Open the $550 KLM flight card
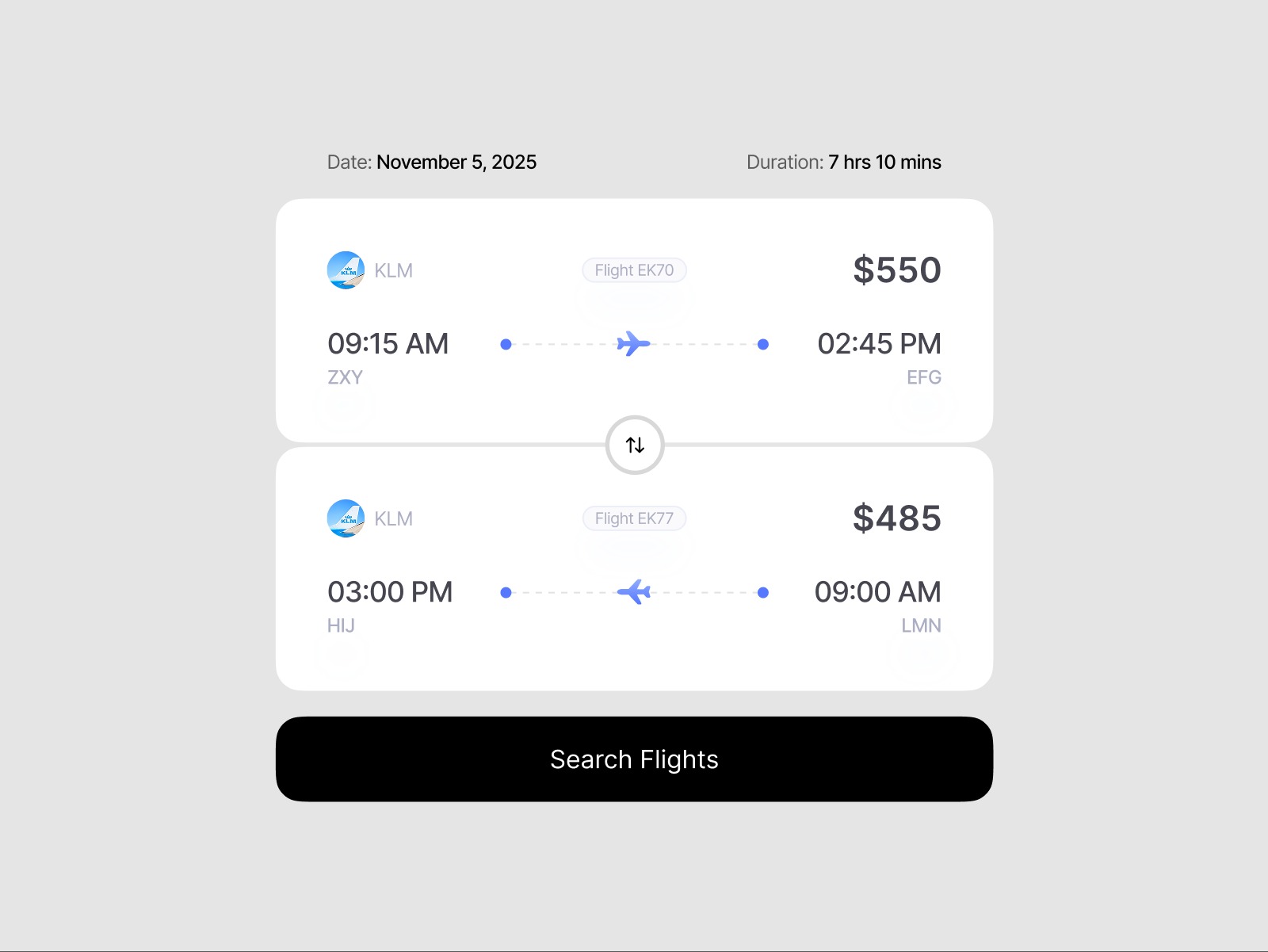This screenshot has height=952, width=1268. click(x=634, y=317)
